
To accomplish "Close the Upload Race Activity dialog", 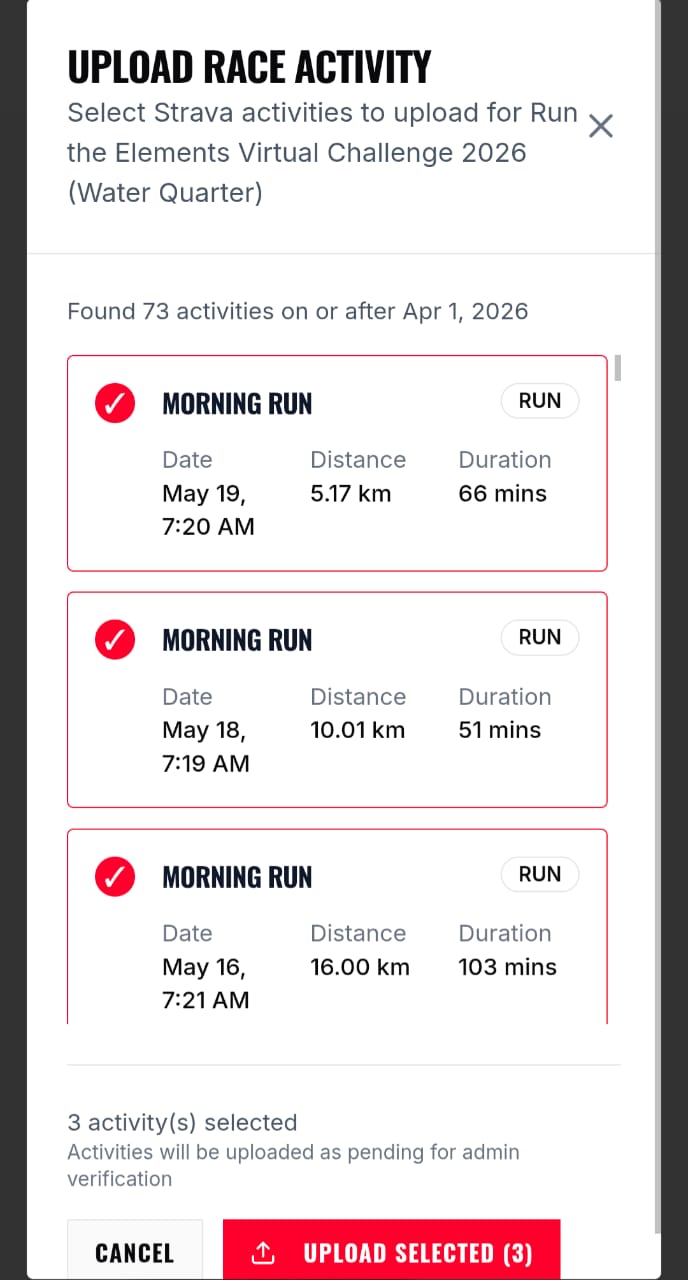I will [x=600, y=126].
